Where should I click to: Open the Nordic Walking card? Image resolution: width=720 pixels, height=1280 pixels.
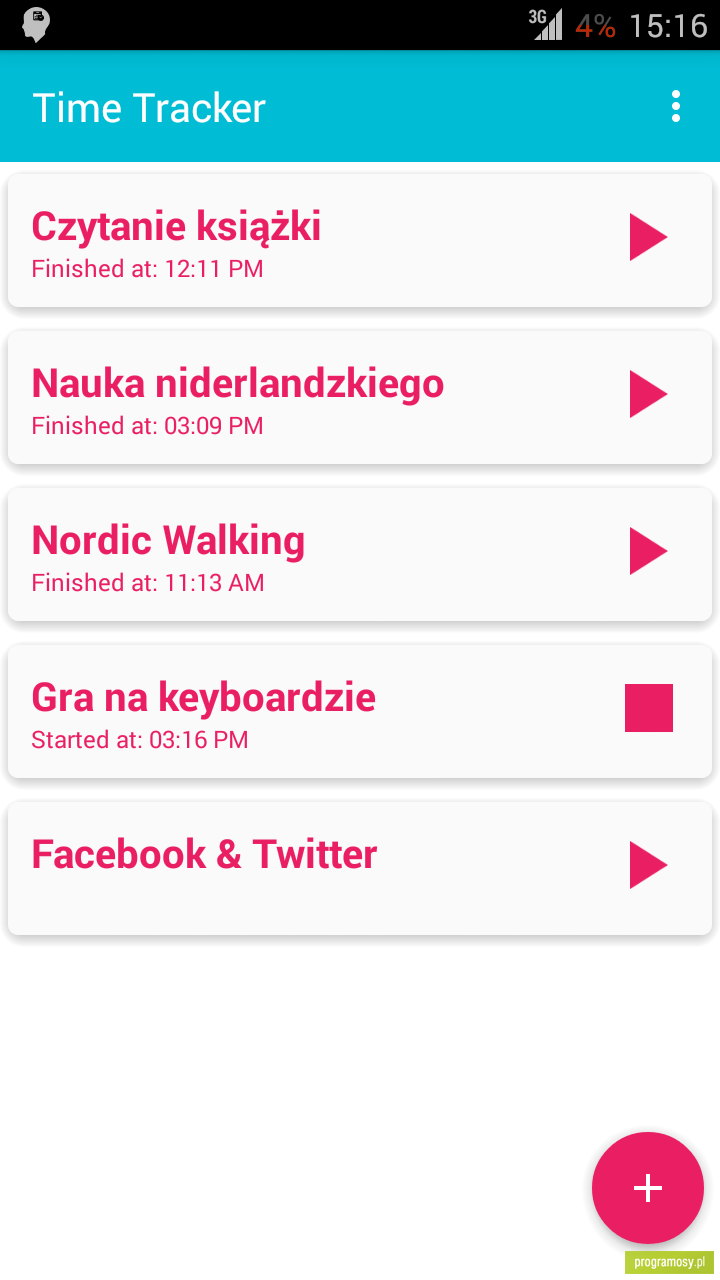(360, 554)
